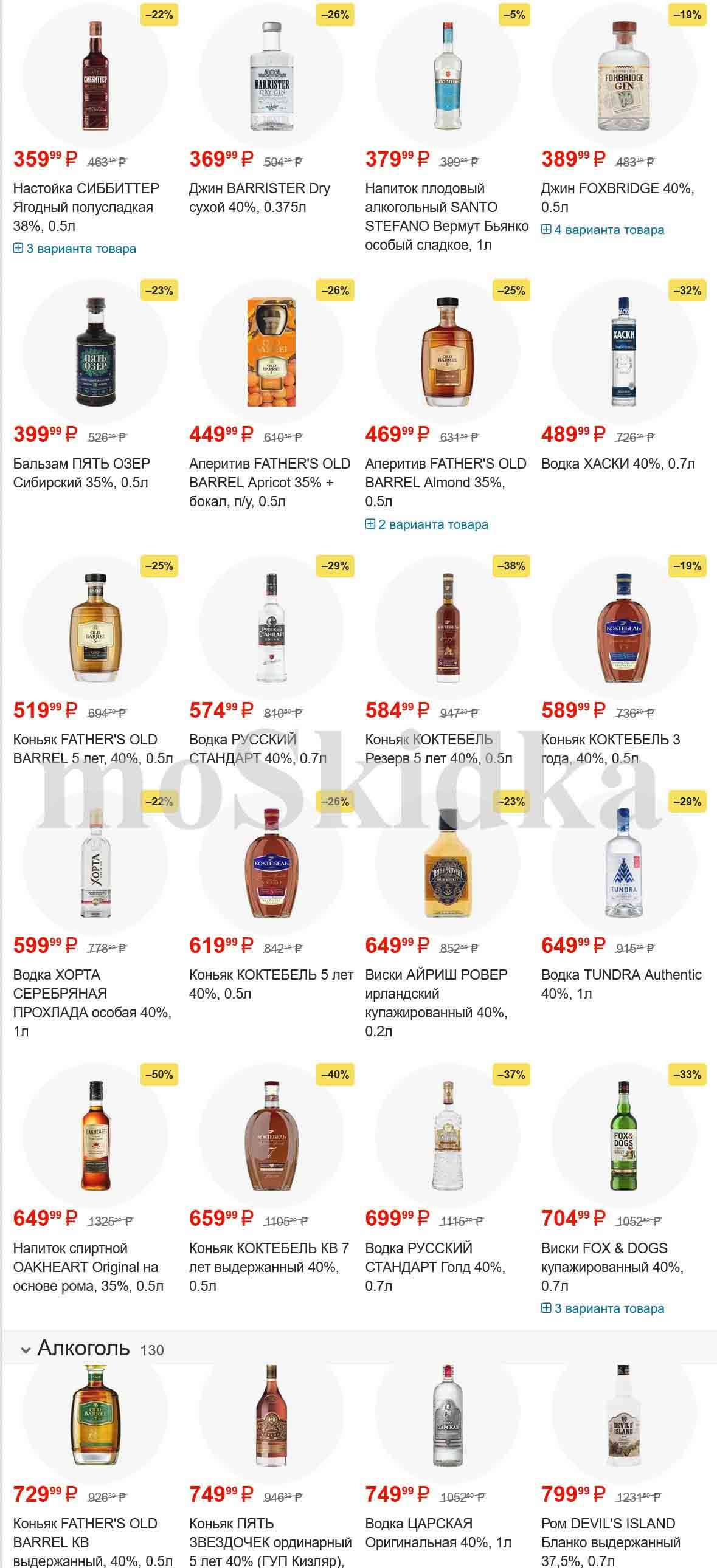Open Водка ЦАРСКАЯ Оригинальная 1л product
This screenshot has height=1568, width=717.
pyautogui.click(x=438, y=1533)
